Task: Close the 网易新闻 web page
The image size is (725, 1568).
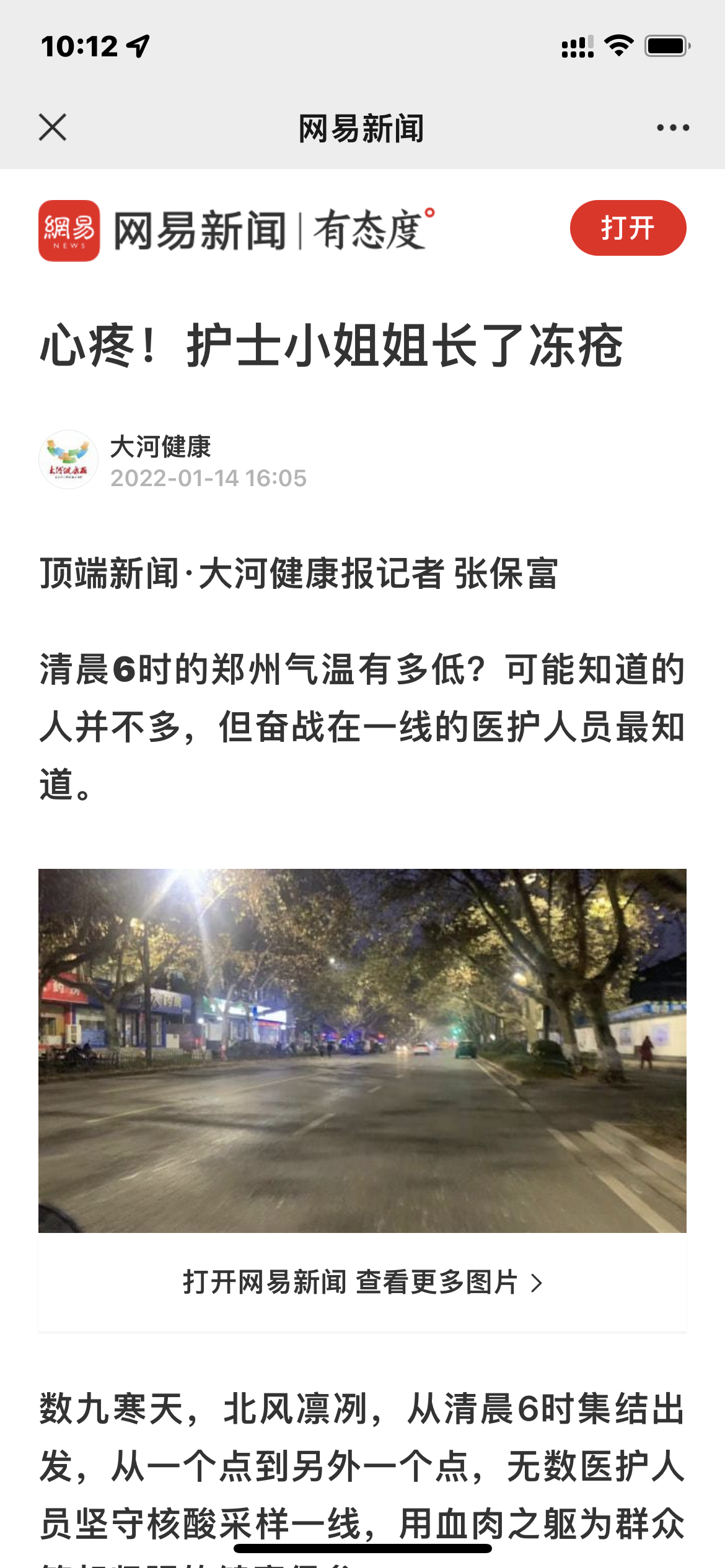Action: 53,128
